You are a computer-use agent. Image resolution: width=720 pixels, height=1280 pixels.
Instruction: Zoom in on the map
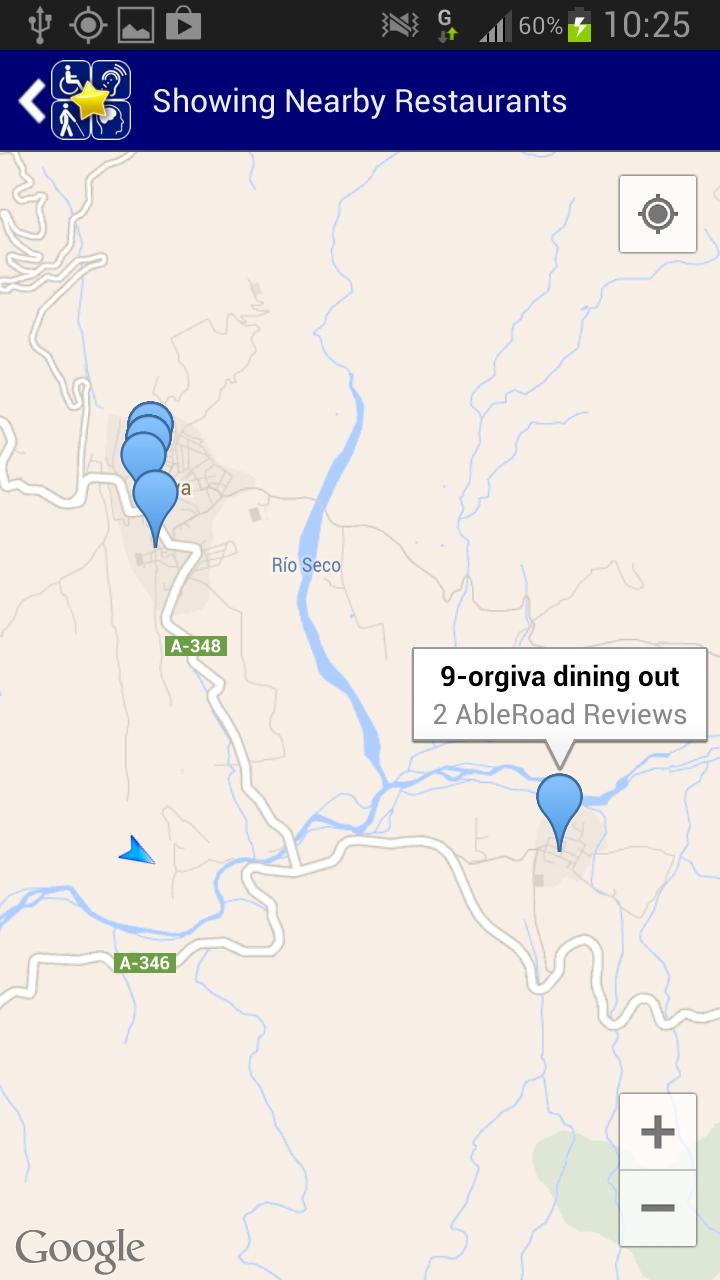tap(657, 1132)
